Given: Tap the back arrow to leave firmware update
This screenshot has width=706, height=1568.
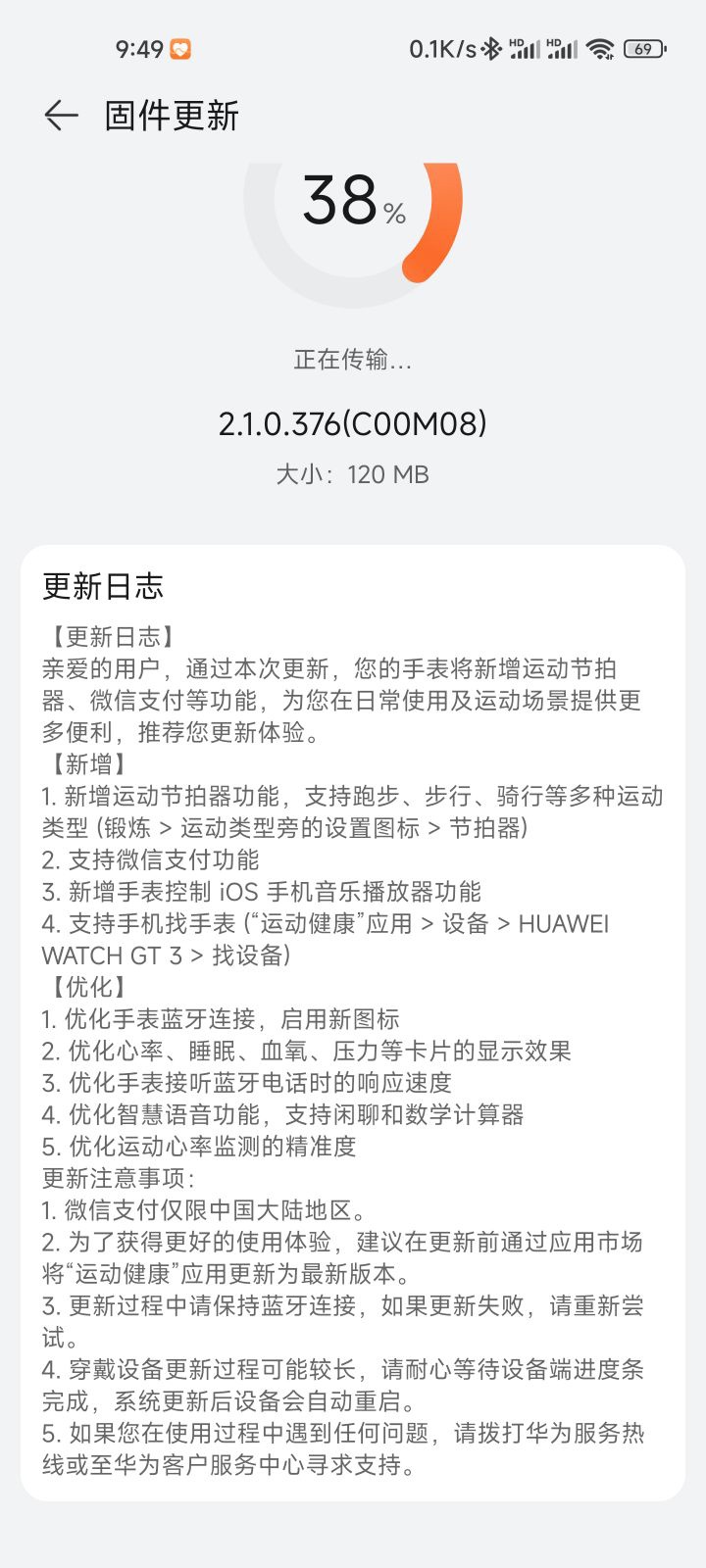Looking at the screenshot, I should 61,117.
